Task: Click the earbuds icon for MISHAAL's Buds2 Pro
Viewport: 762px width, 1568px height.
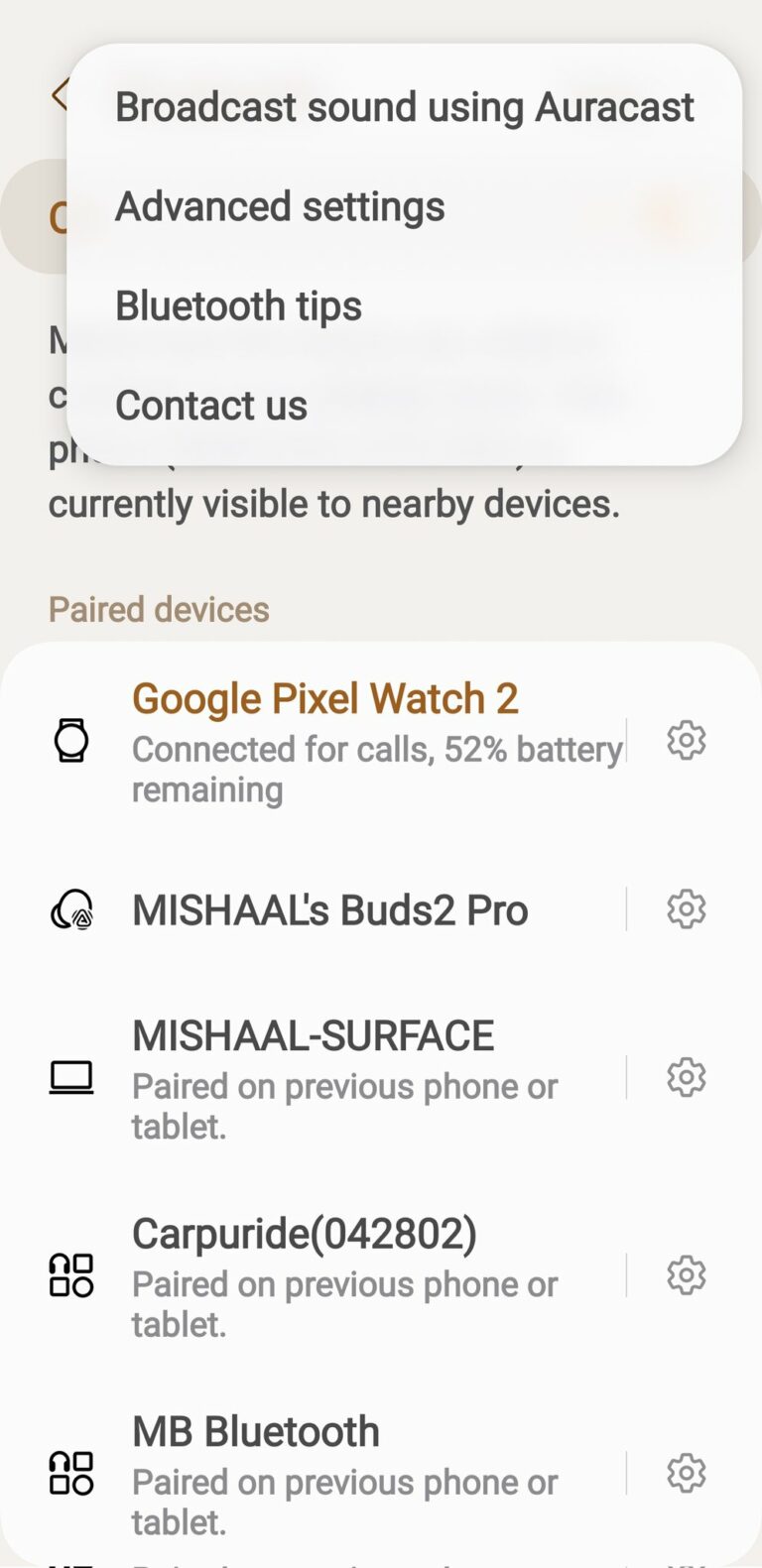Action: (x=70, y=909)
